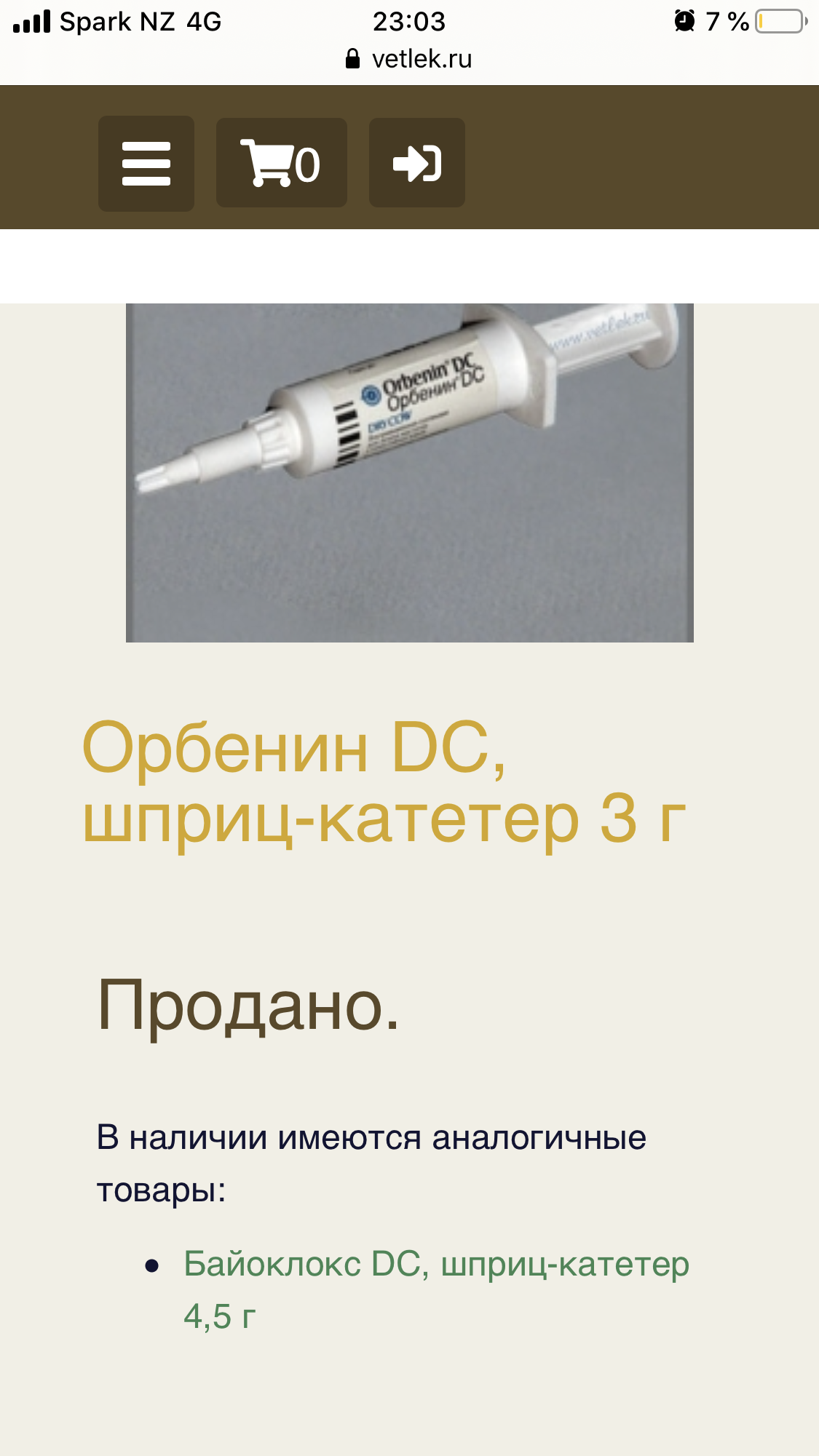The height and width of the screenshot is (1456, 819).
Task: Tap the Орбенин DC product image
Action: [x=409, y=472]
